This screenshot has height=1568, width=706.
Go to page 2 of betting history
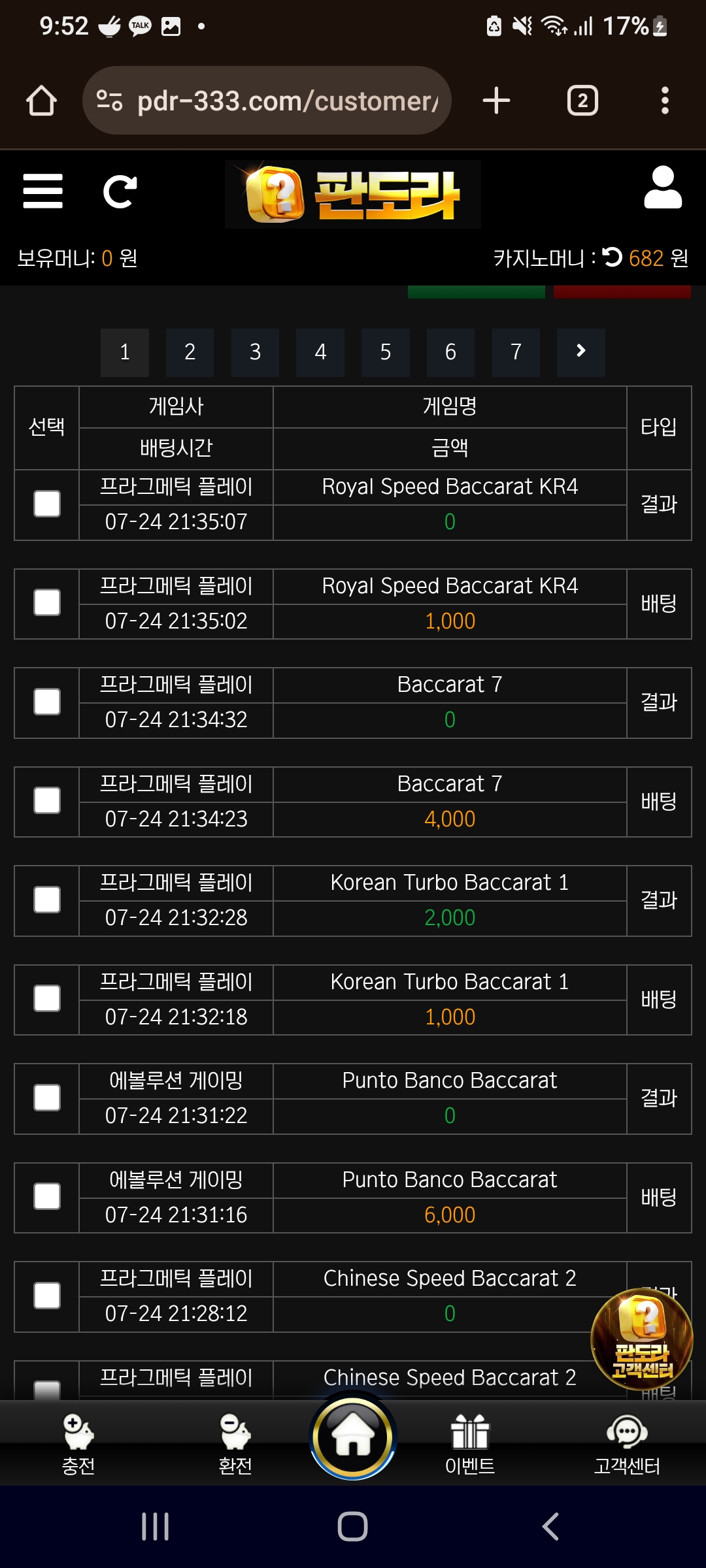190,352
